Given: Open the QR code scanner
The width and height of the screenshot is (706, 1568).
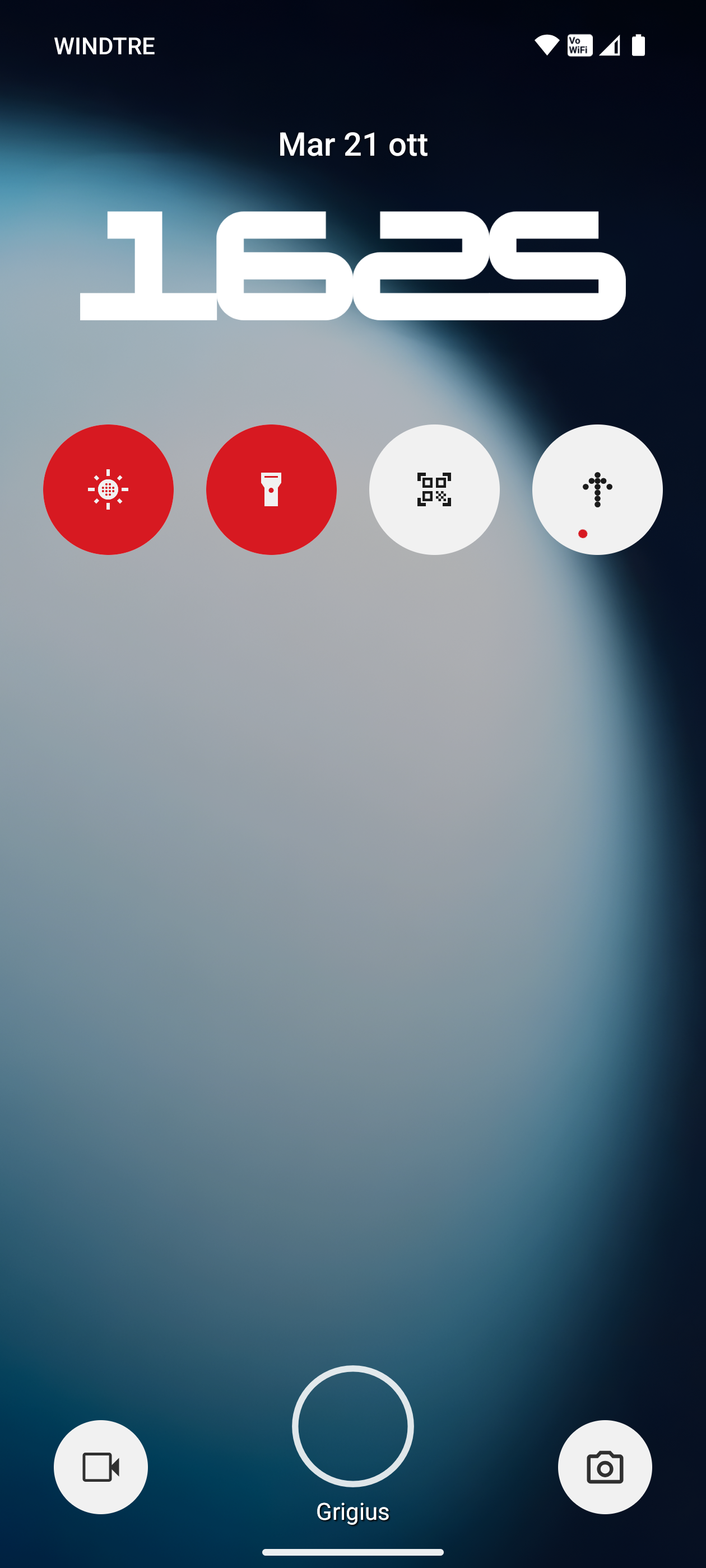Looking at the screenshot, I should pos(434,489).
